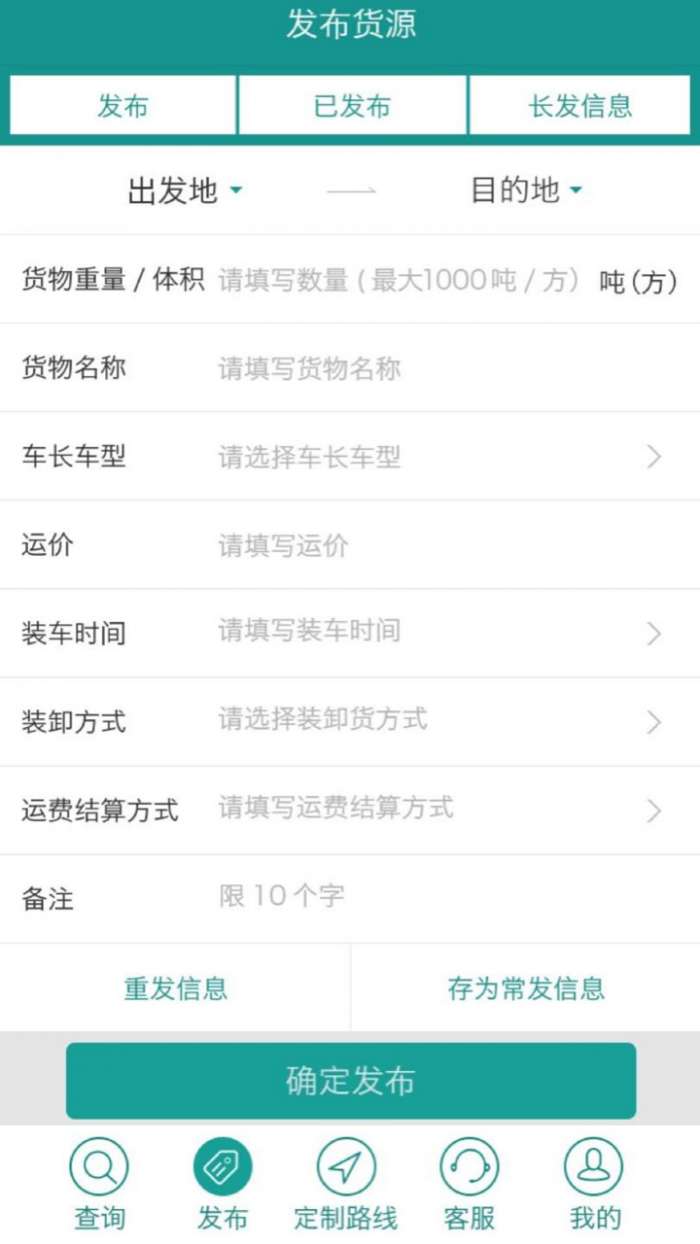Screen dimensions: 700x1244
Task: Switch to the 长发信息 tab
Action: click(x=581, y=105)
